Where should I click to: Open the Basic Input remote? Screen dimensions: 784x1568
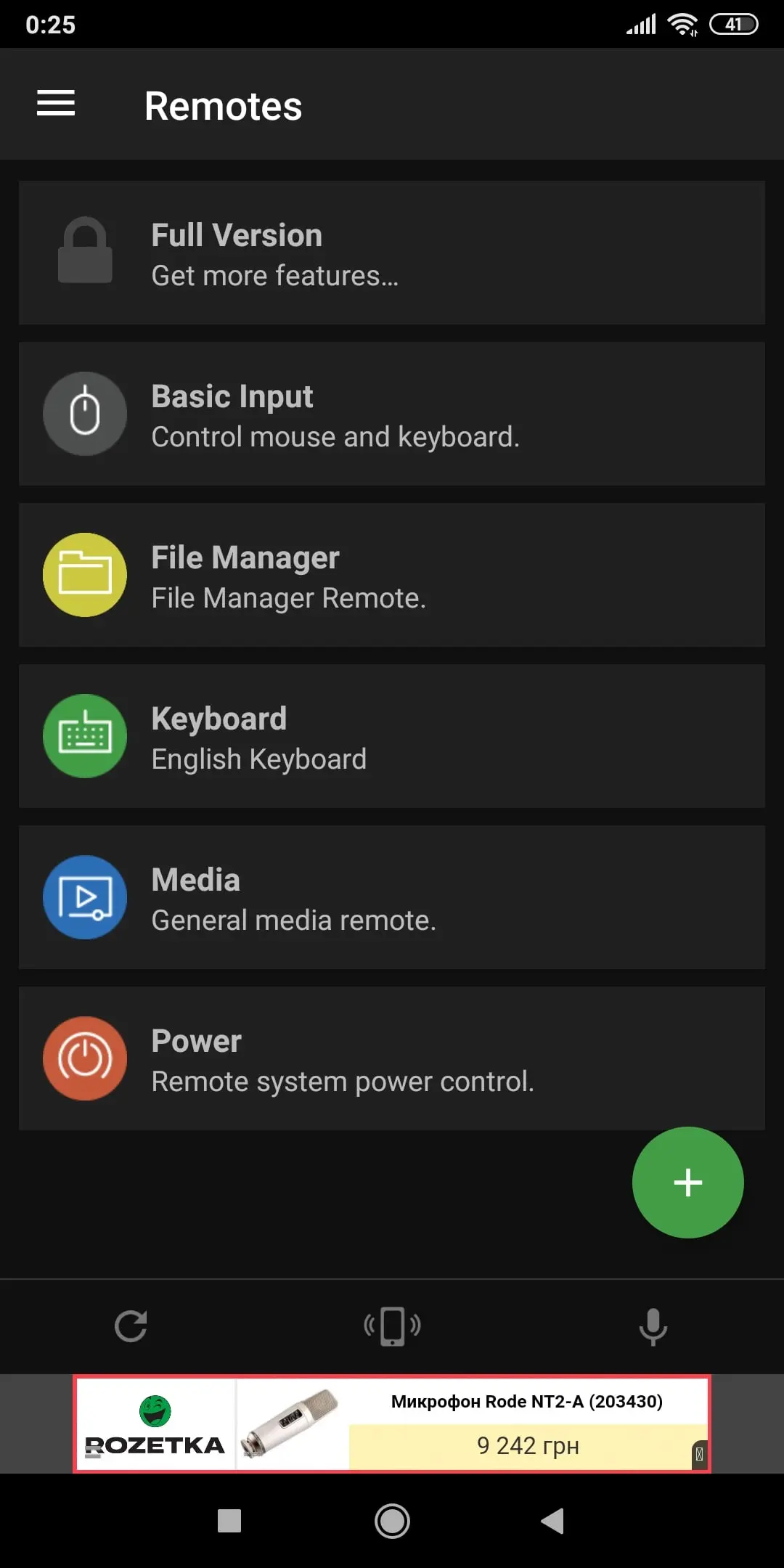pyautogui.click(x=392, y=414)
